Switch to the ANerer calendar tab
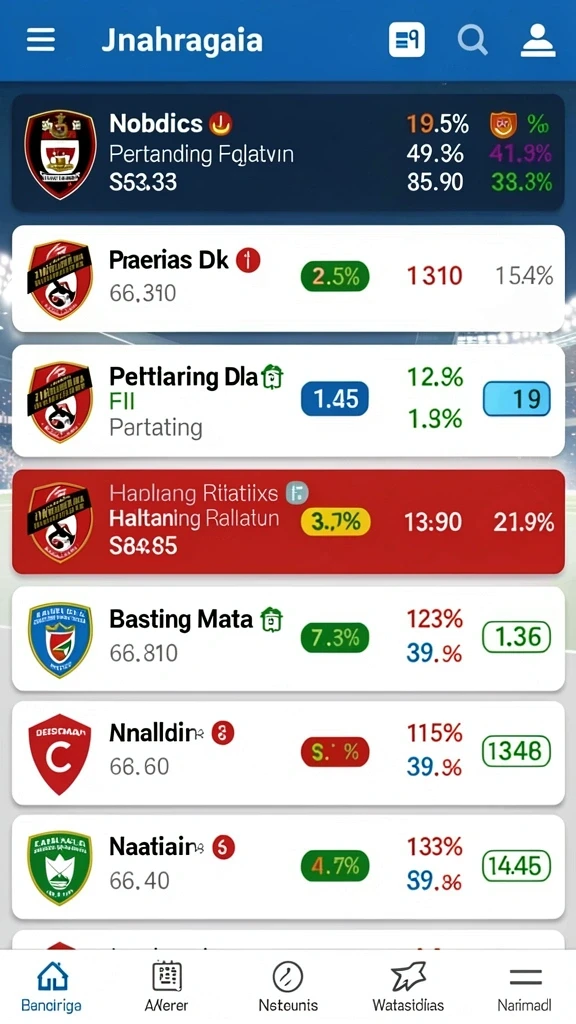The width and height of the screenshot is (576, 1024). click(167, 987)
